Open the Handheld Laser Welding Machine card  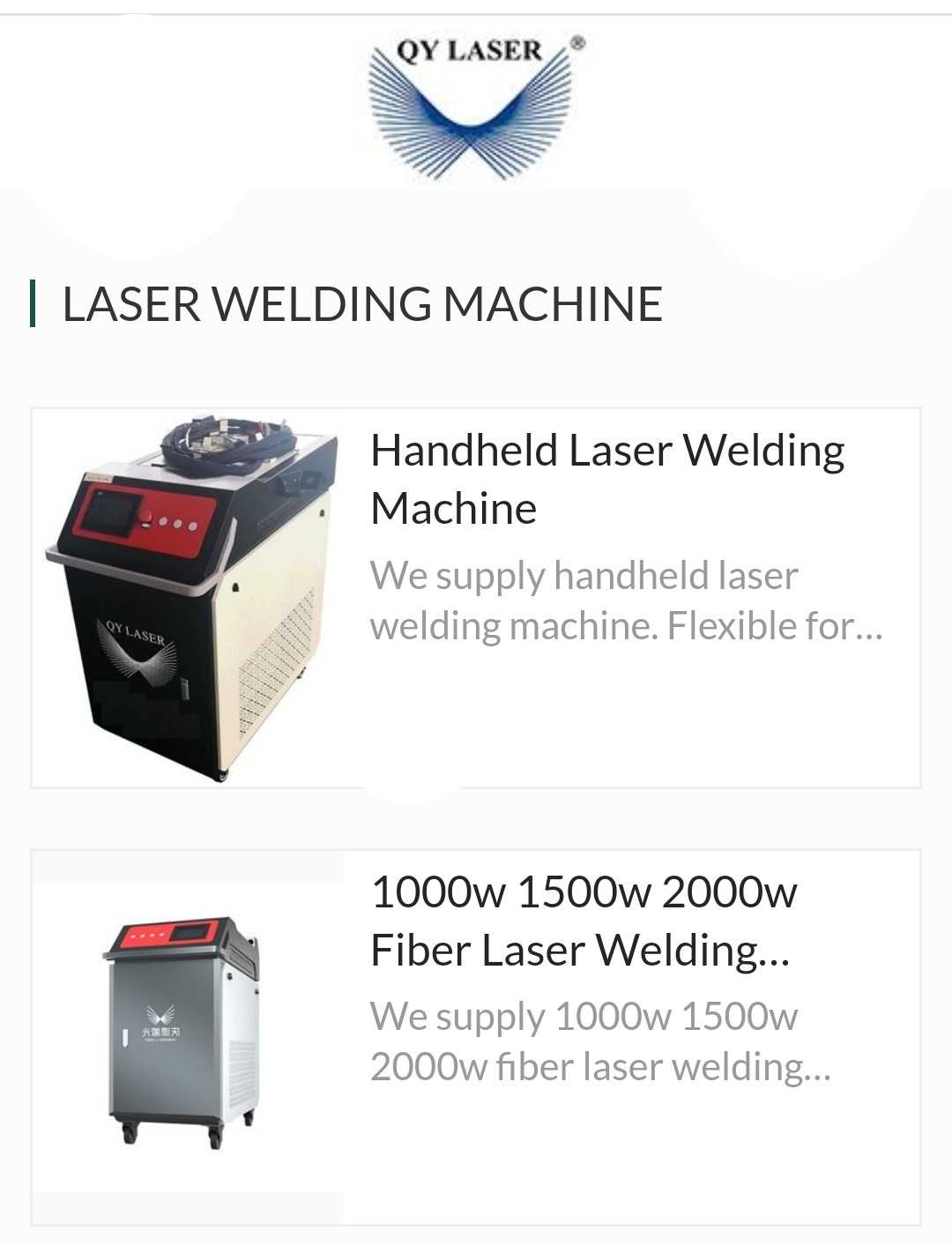607,478
